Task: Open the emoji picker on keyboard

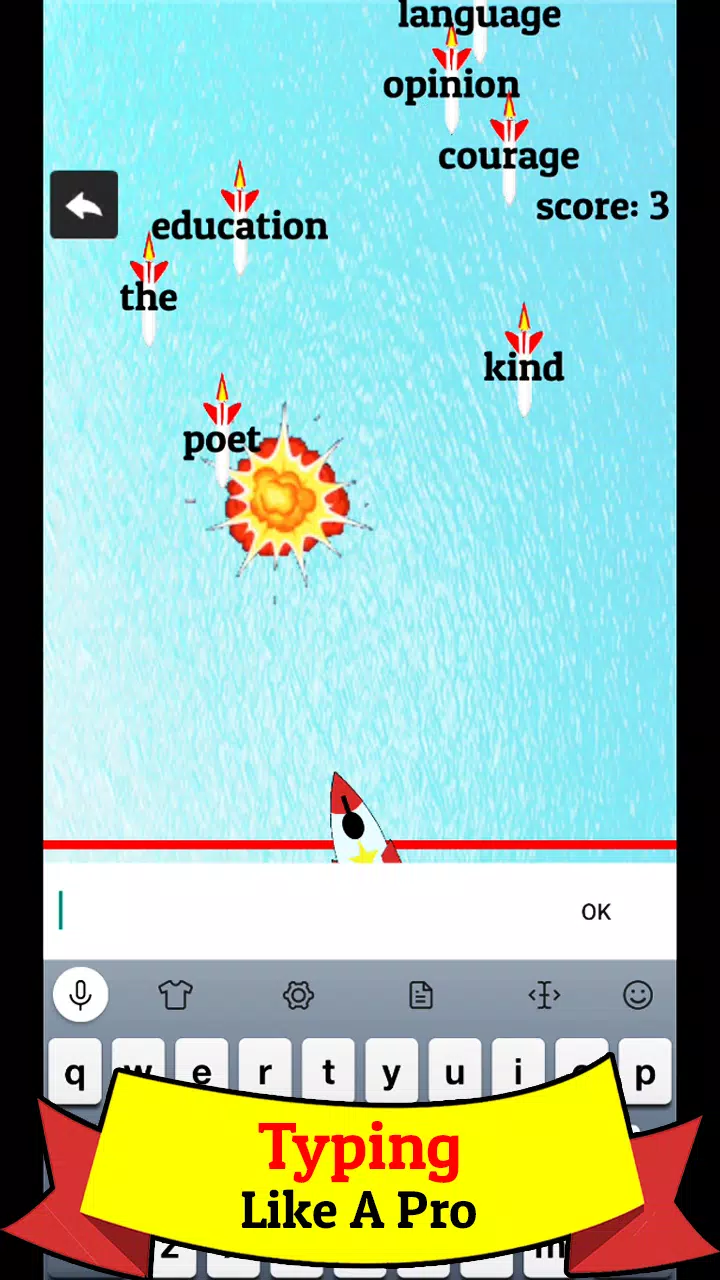Action: click(637, 995)
